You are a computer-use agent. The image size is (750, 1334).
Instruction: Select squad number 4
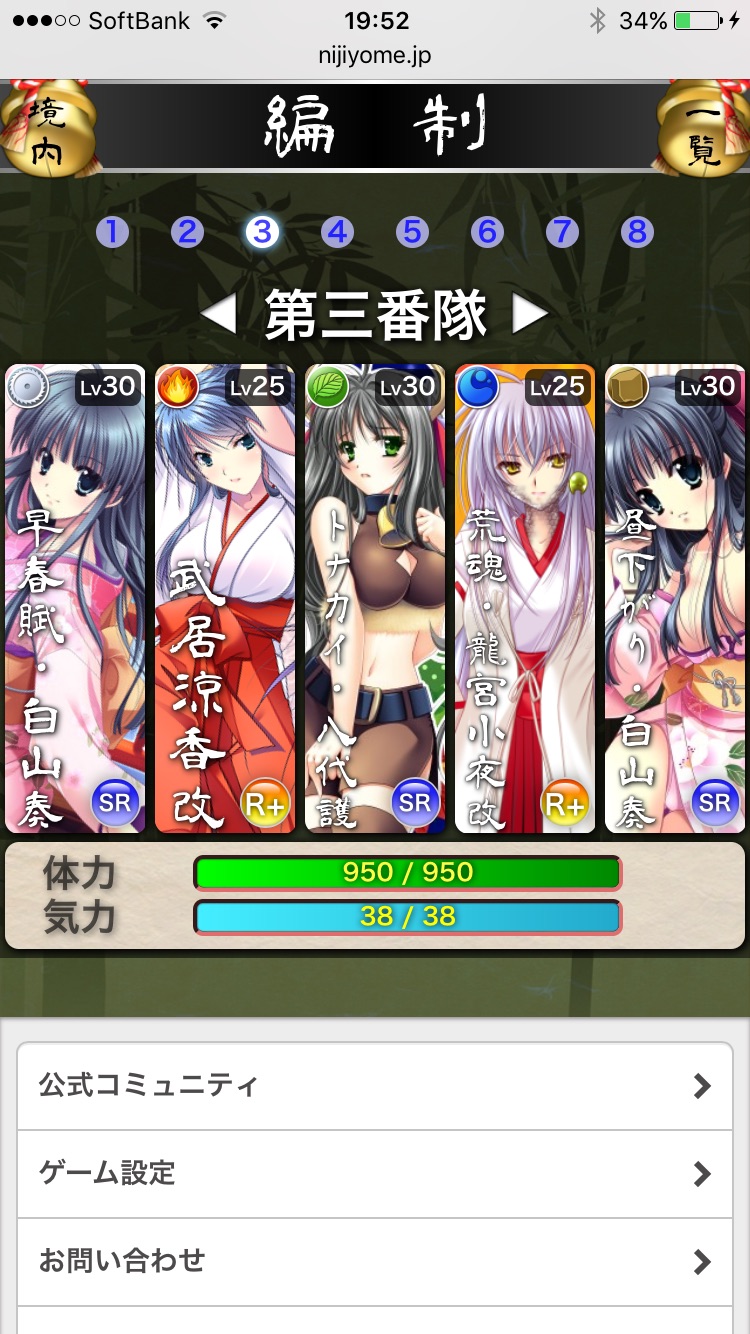pyautogui.click(x=337, y=232)
